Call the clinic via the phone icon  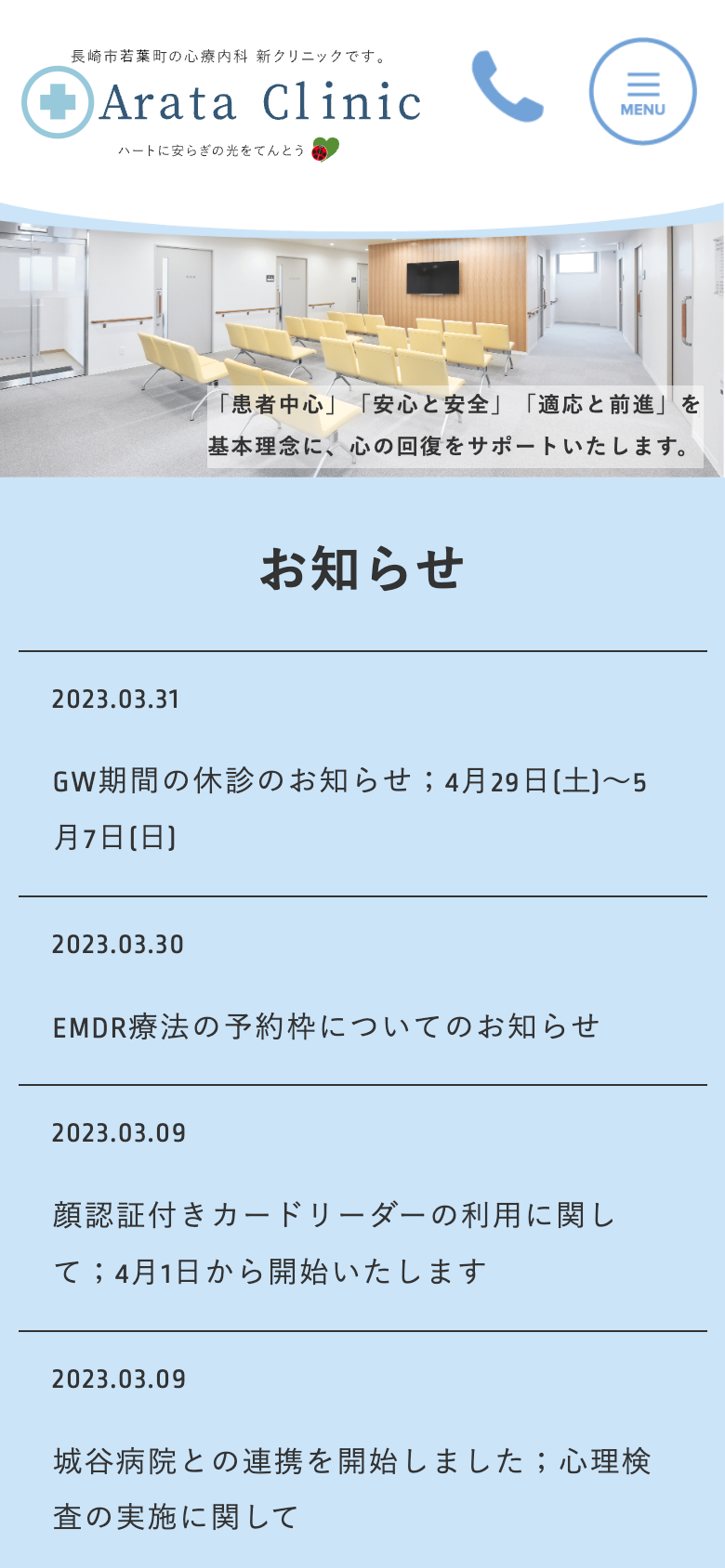click(x=507, y=87)
